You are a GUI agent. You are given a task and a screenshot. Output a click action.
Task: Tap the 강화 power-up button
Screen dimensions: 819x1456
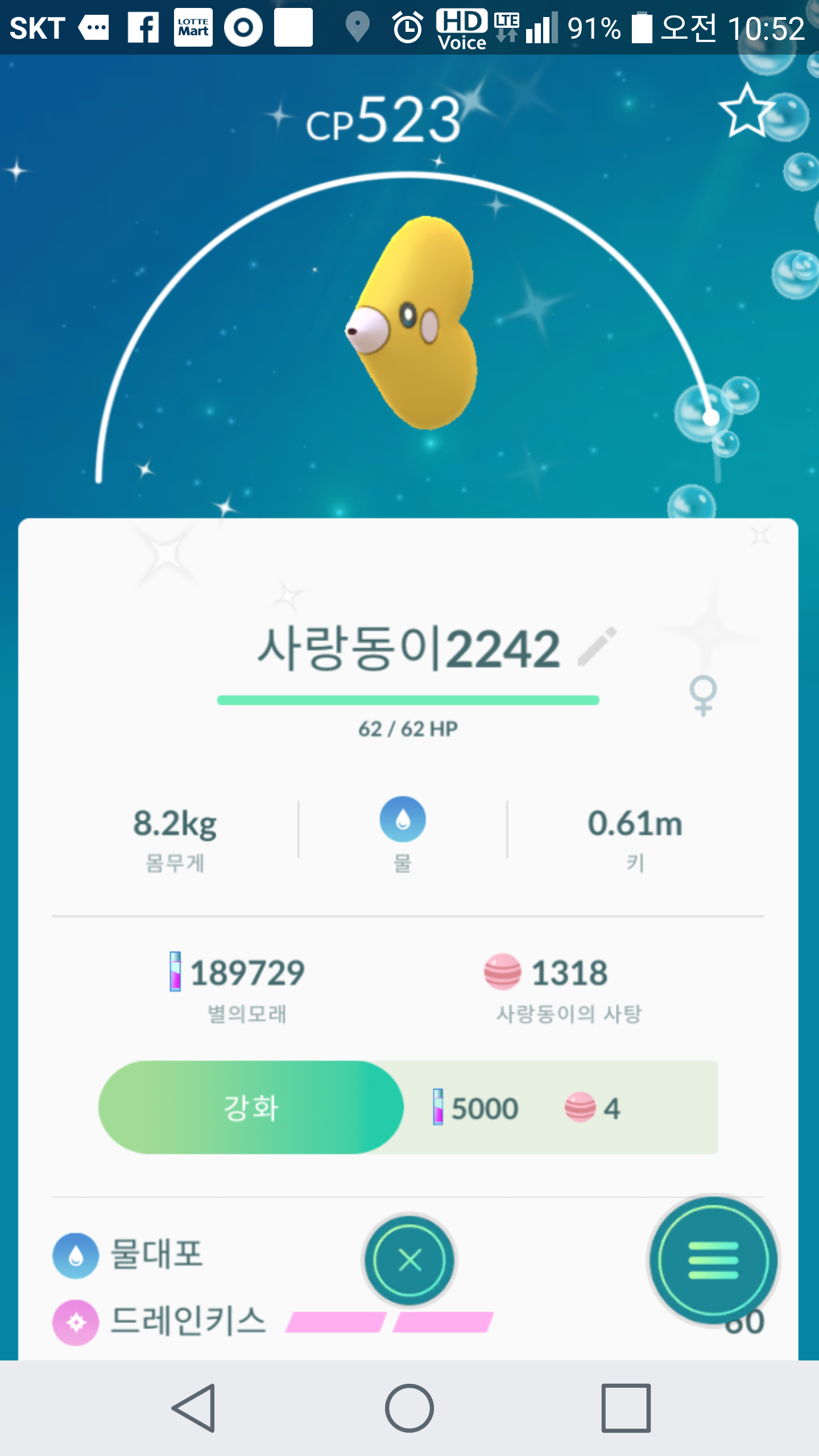point(251,1107)
